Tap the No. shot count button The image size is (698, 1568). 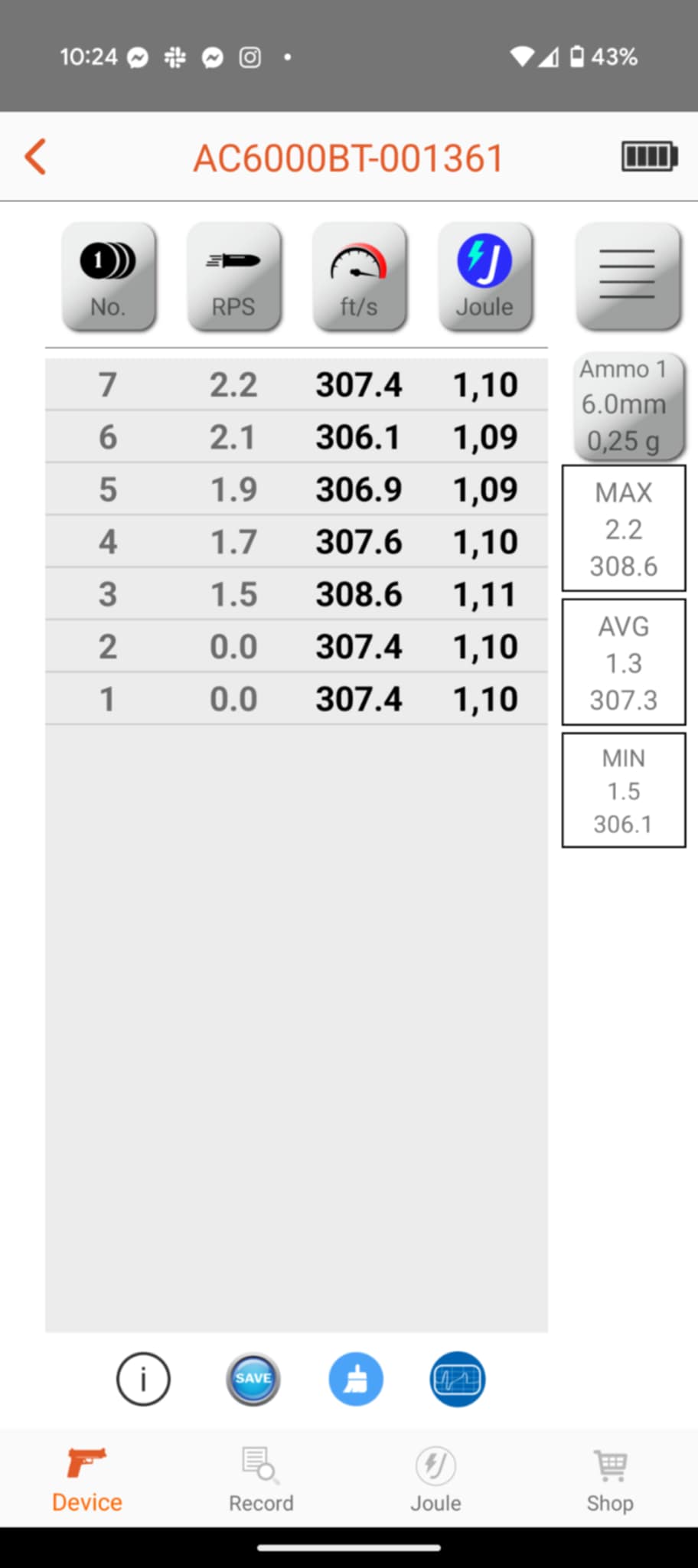108,277
